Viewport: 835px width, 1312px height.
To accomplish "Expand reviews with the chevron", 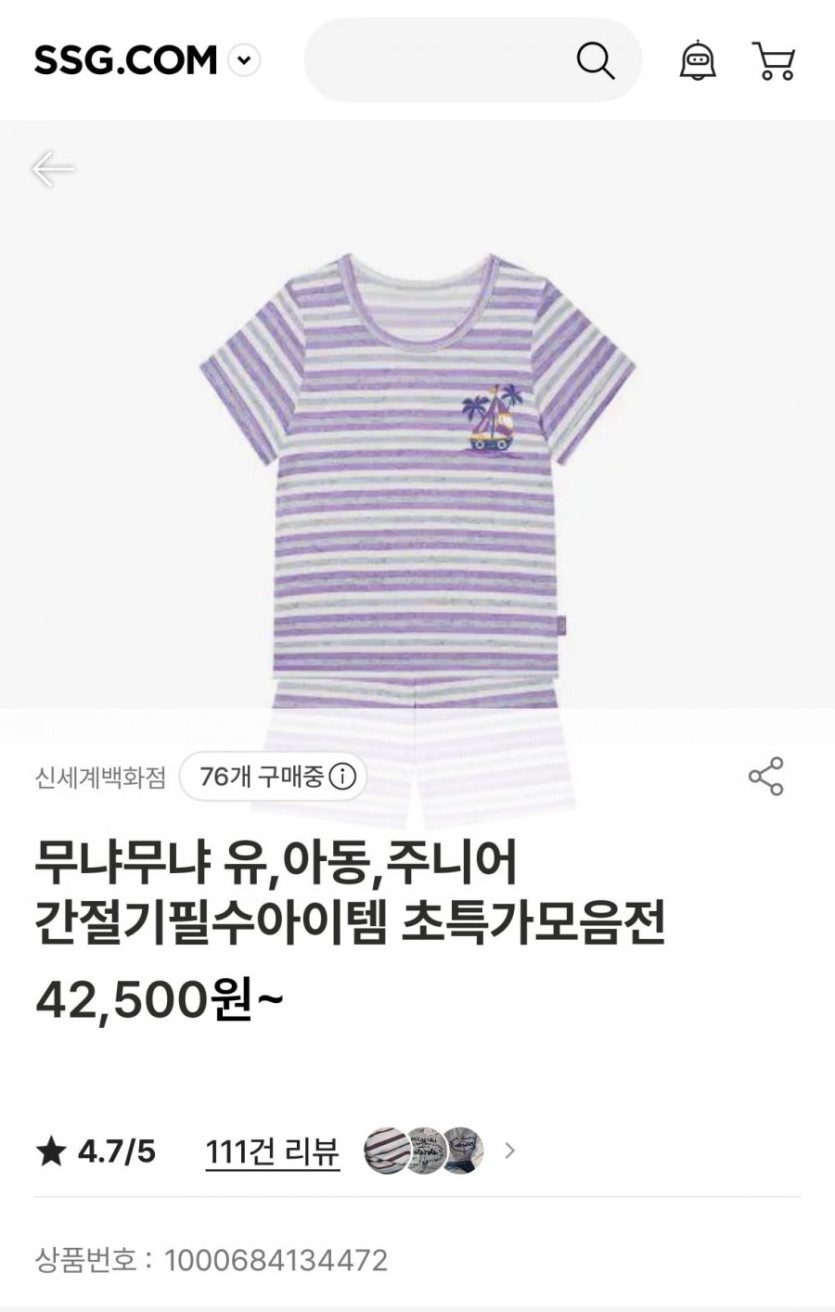I will coord(510,1151).
